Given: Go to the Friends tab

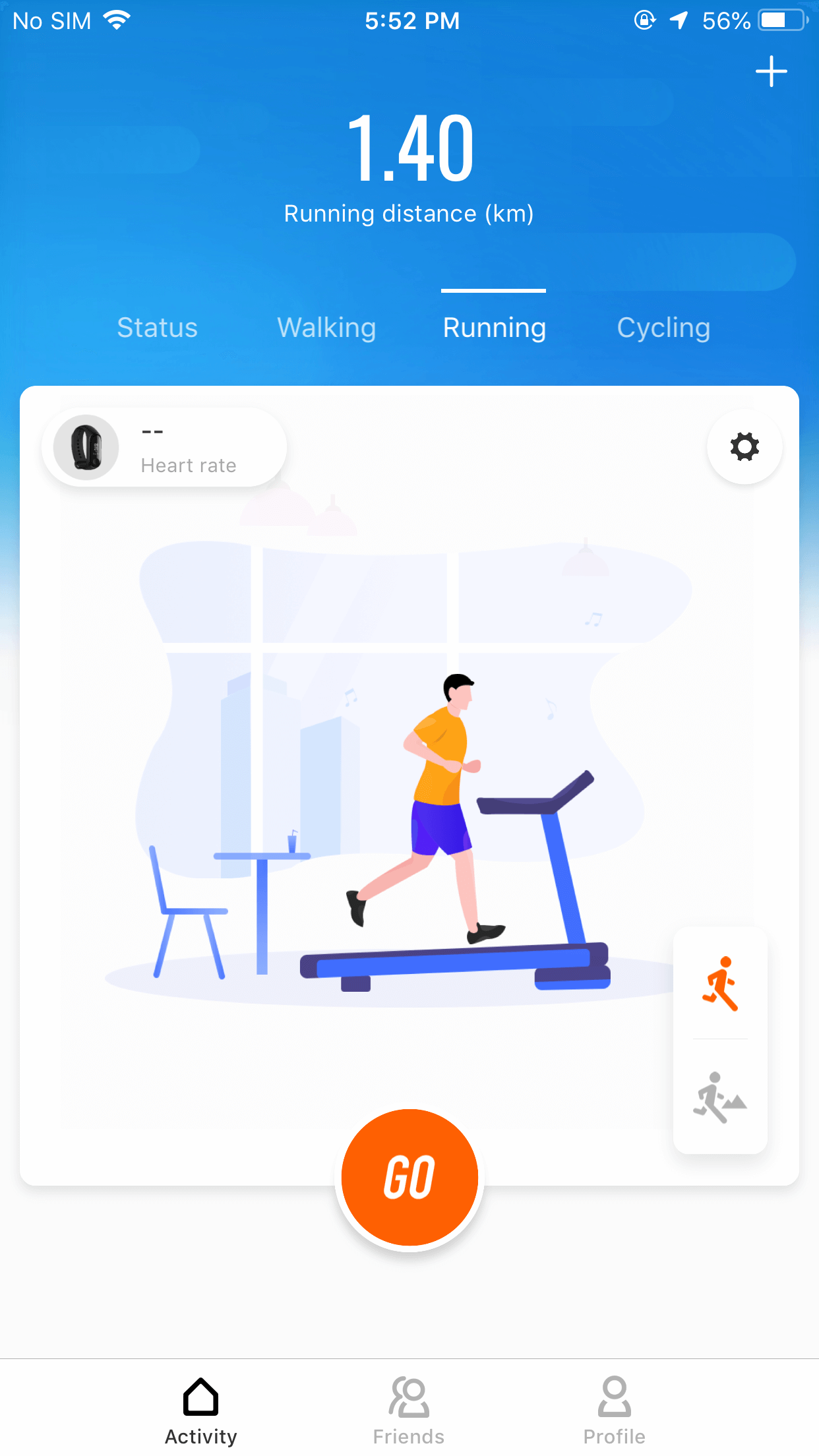Looking at the screenshot, I should 409,1411.
